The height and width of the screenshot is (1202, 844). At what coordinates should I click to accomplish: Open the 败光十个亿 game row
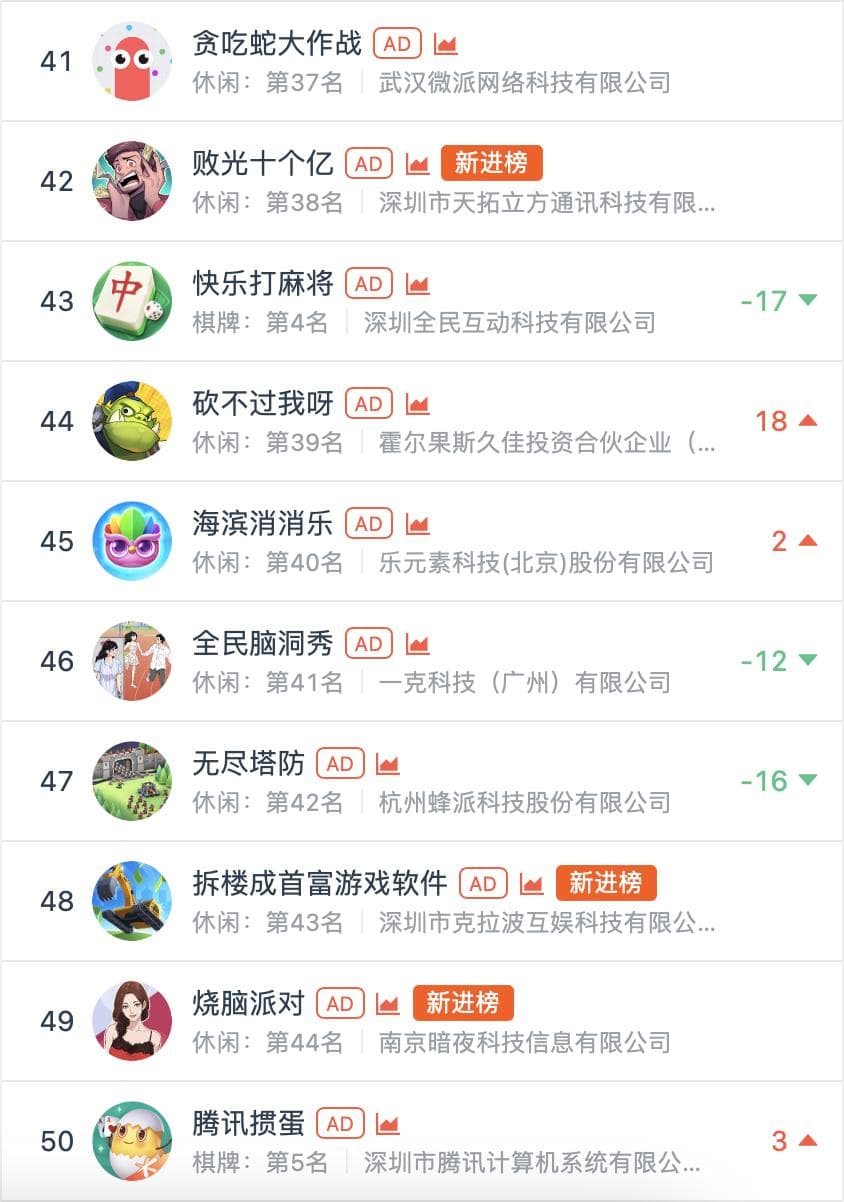263,164
